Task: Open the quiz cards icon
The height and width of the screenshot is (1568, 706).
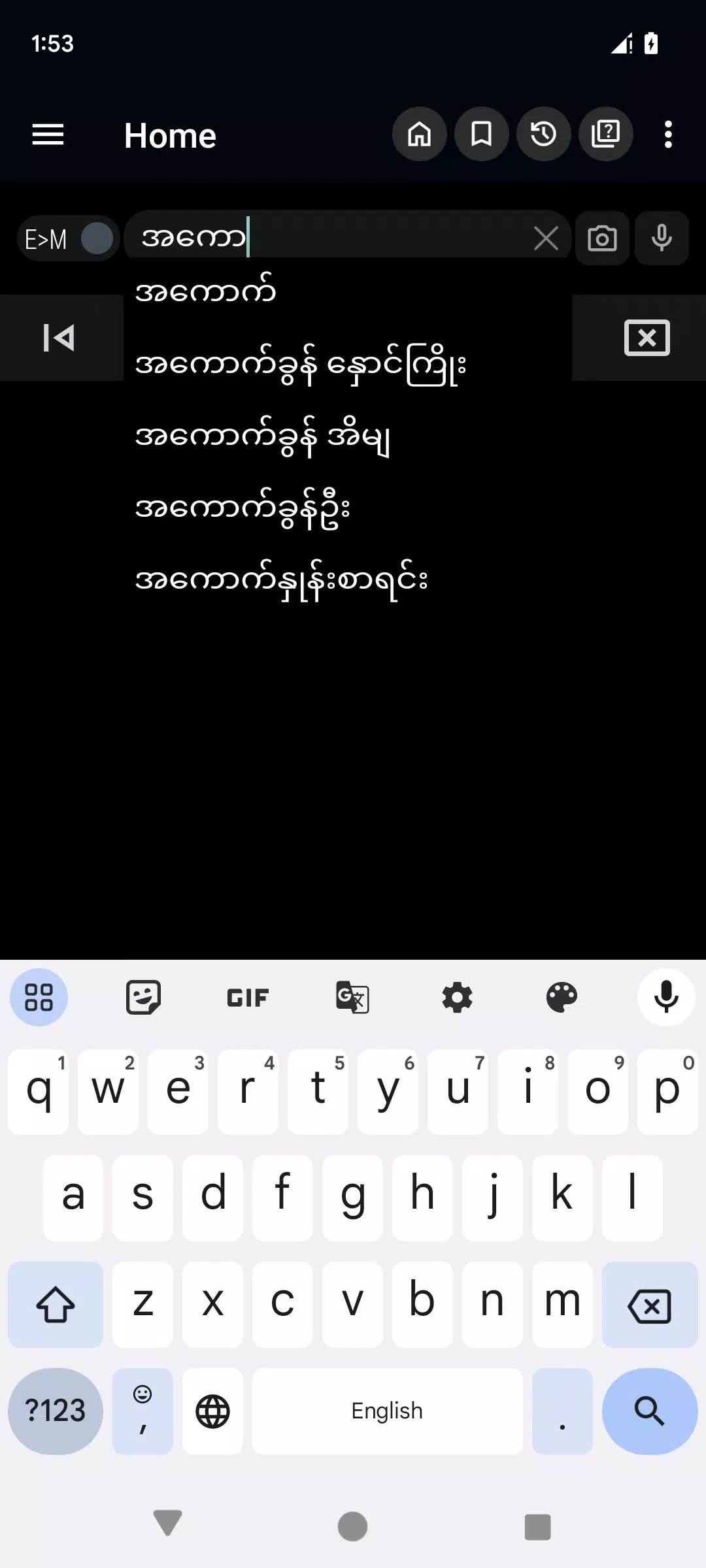Action: click(x=605, y=135)
